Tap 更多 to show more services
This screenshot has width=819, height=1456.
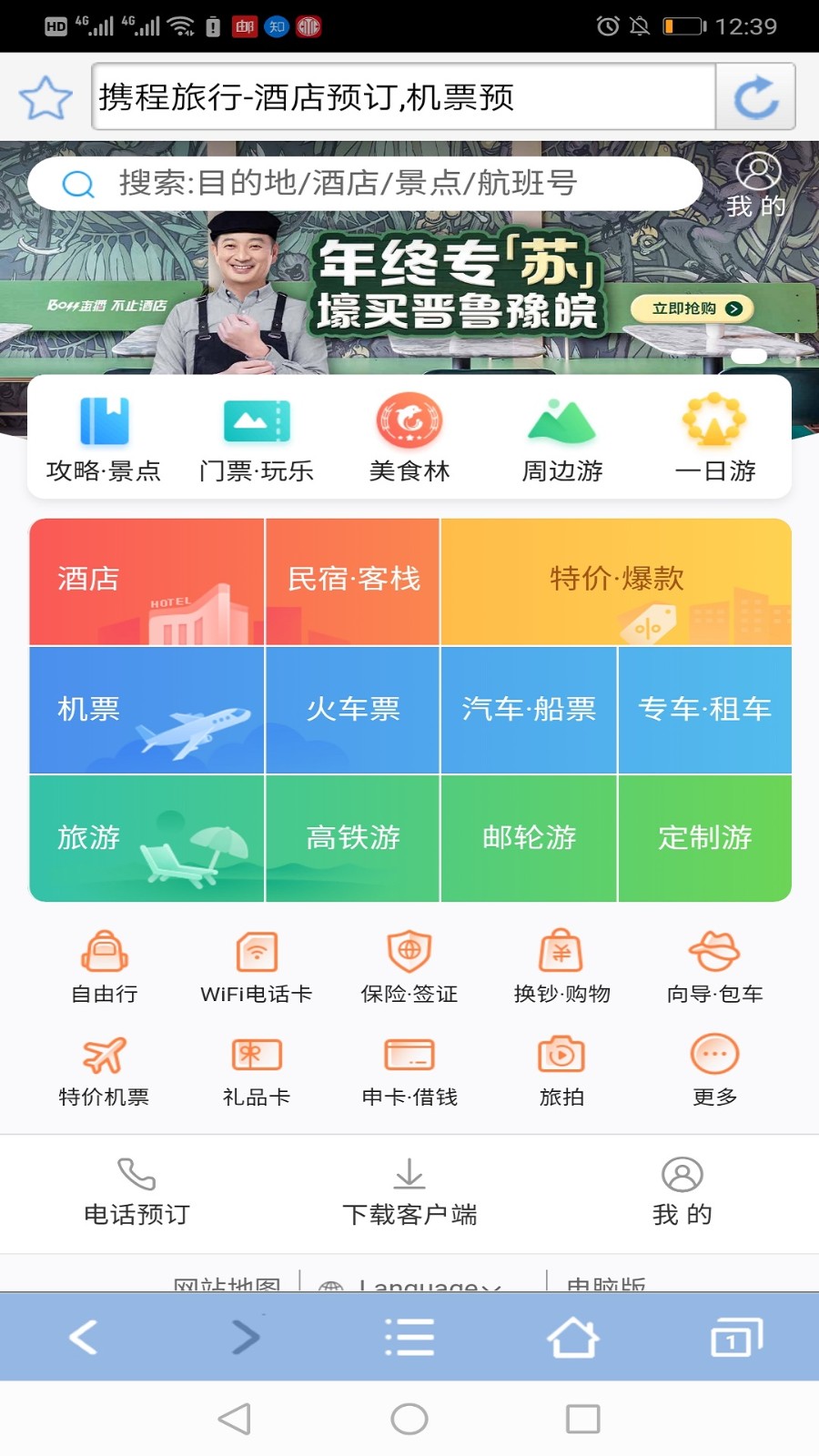715,1071
